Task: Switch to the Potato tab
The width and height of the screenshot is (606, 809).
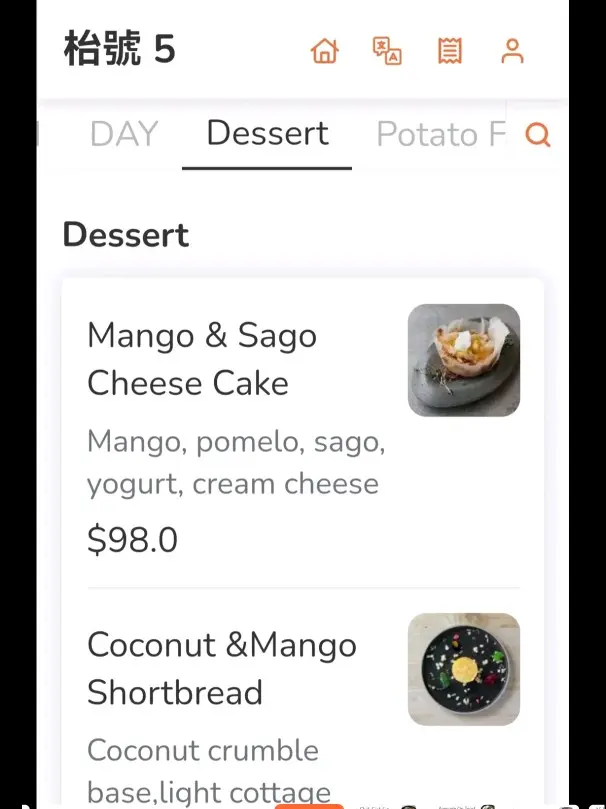Action: pos(440,134)
